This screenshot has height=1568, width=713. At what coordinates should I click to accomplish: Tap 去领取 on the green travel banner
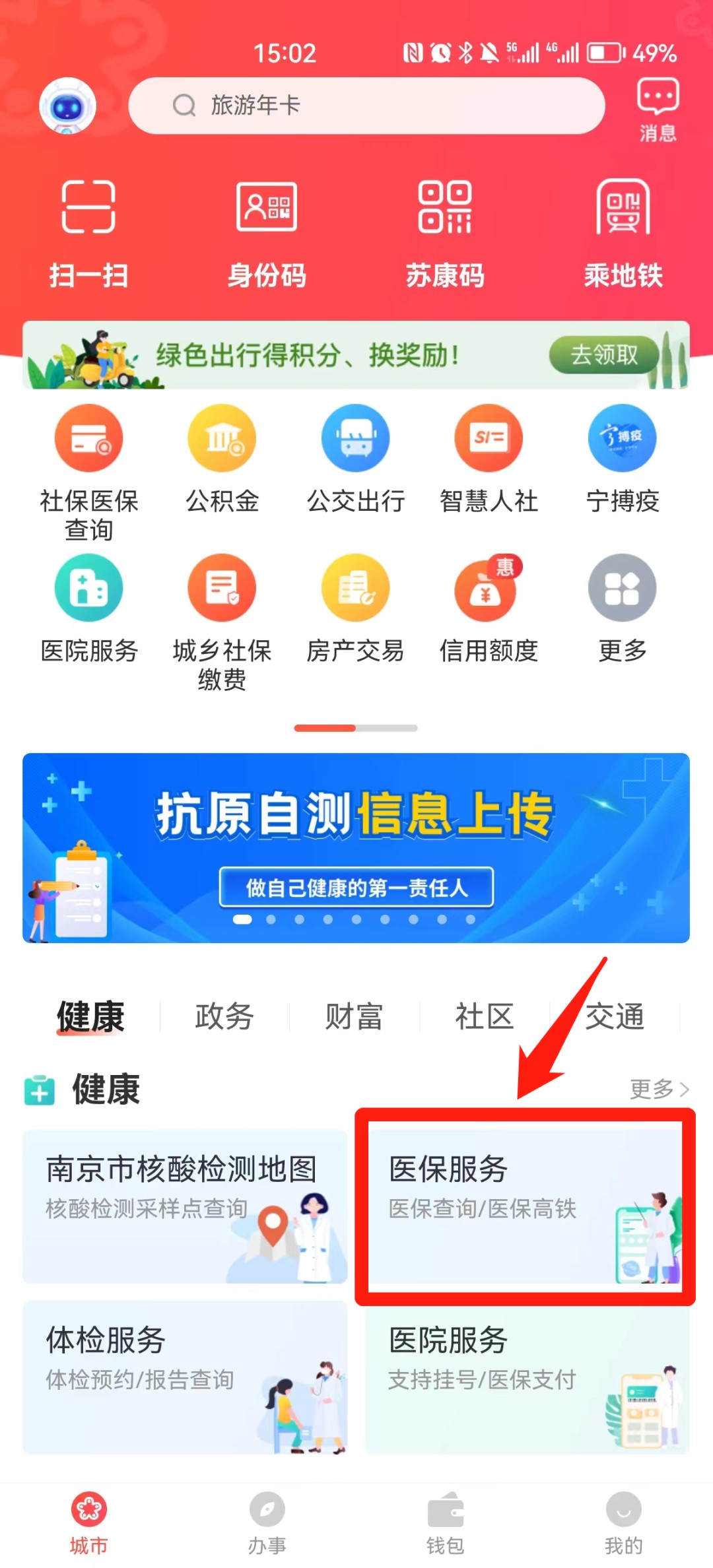click(x=604, y=355)
